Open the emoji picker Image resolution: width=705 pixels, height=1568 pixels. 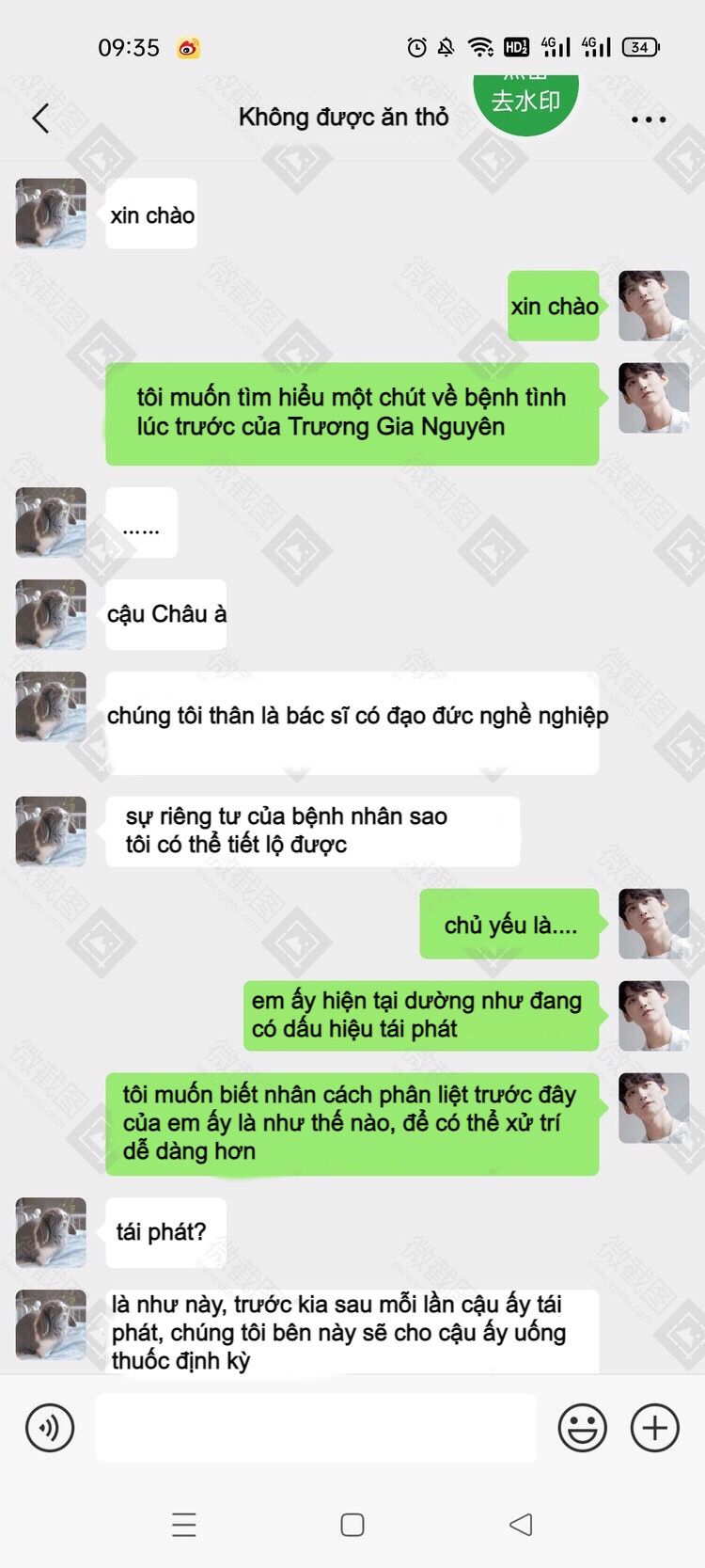(582, 1427)
